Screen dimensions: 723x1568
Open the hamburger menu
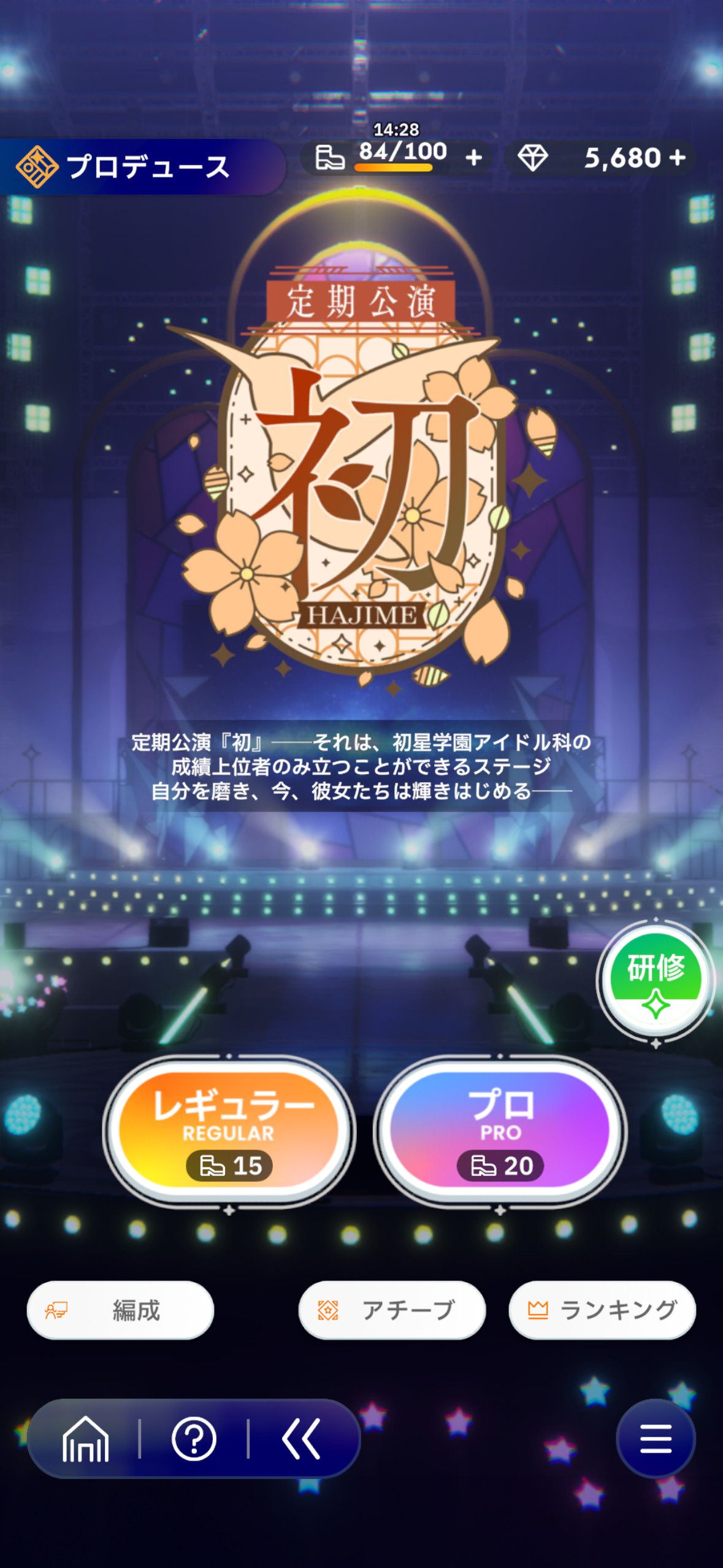(x=656, y=1439)
